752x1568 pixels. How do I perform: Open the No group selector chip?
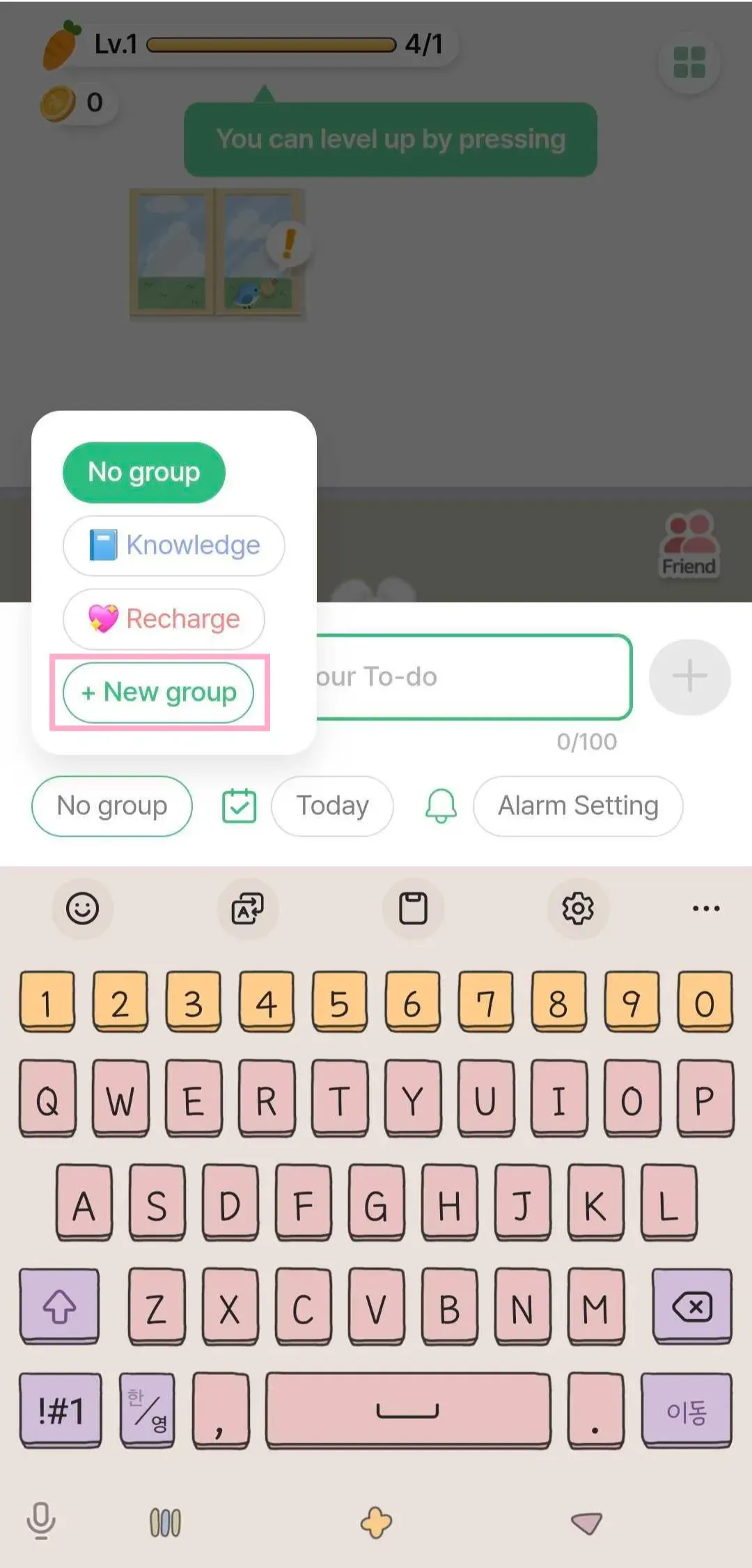click(x=111, y=806)
